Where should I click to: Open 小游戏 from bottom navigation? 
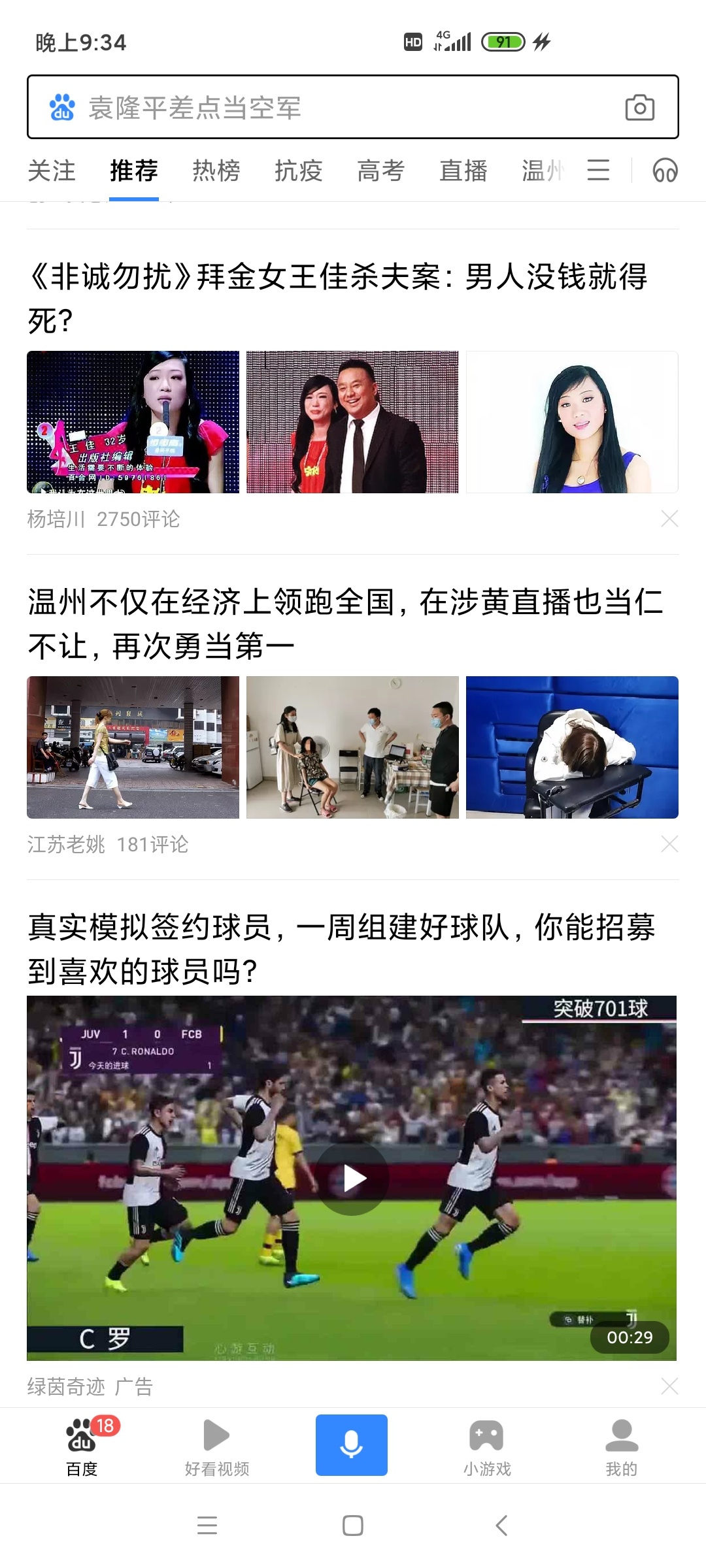pyautogui.click(x=487, y=1448)
